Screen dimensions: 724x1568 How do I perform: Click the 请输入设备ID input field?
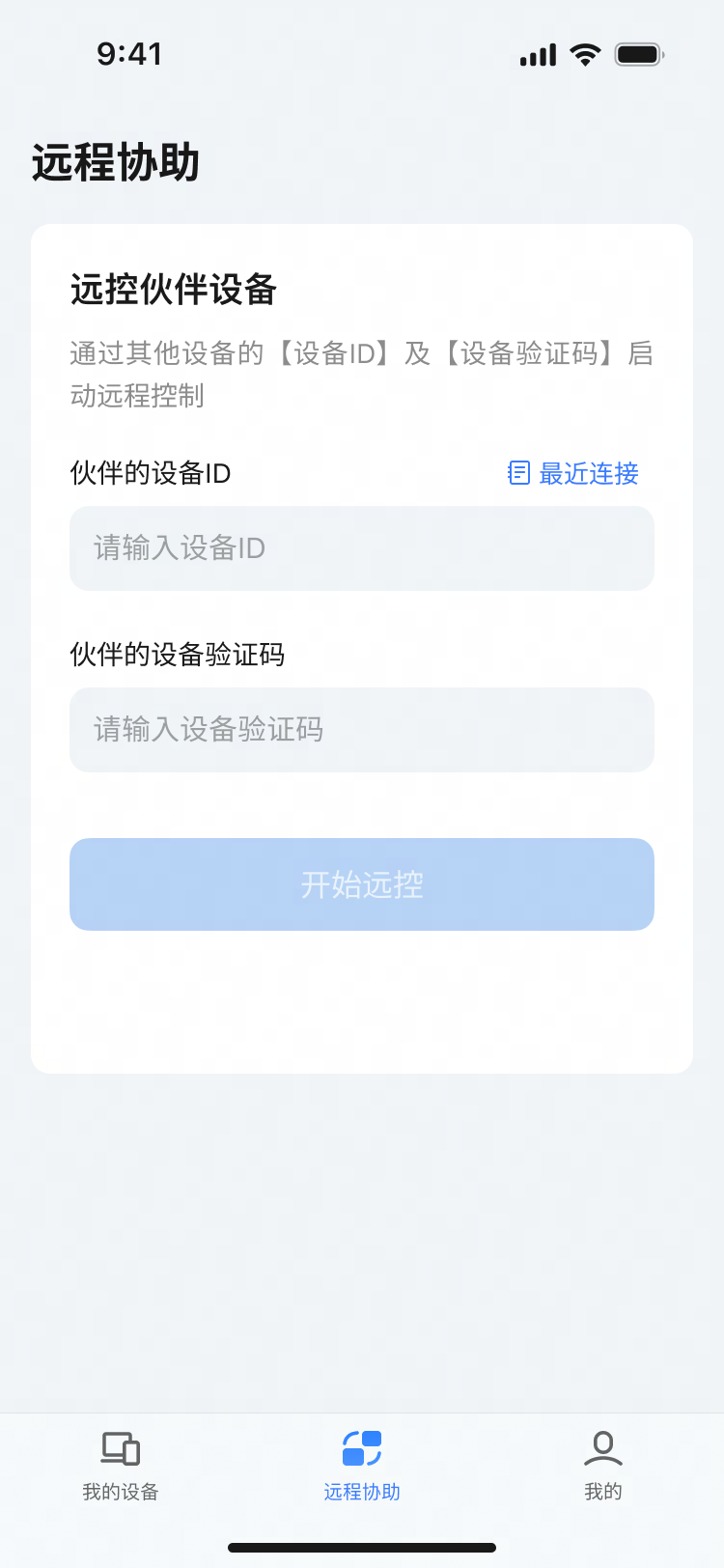click(361, 547)
